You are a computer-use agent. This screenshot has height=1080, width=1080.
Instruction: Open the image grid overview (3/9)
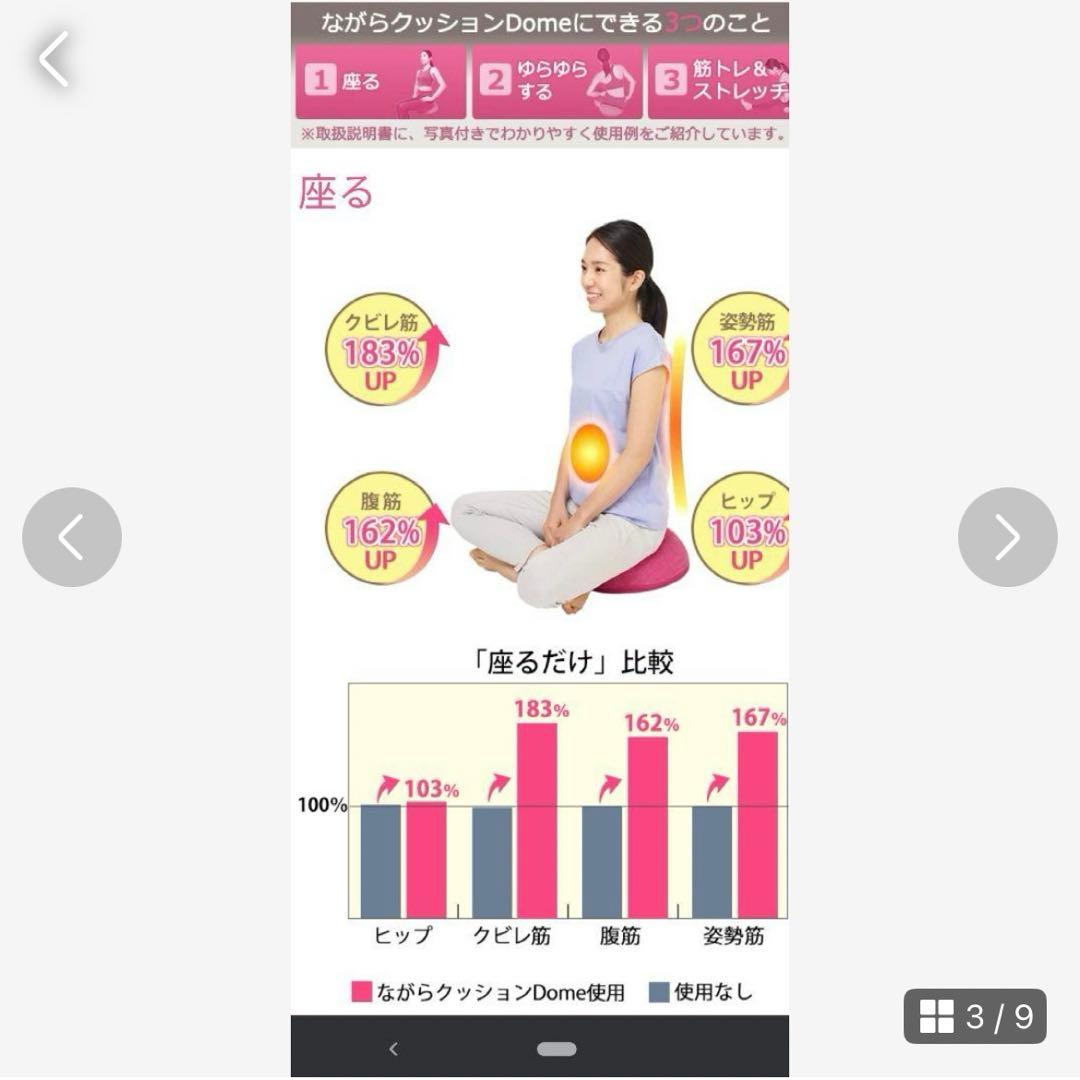974,1016
